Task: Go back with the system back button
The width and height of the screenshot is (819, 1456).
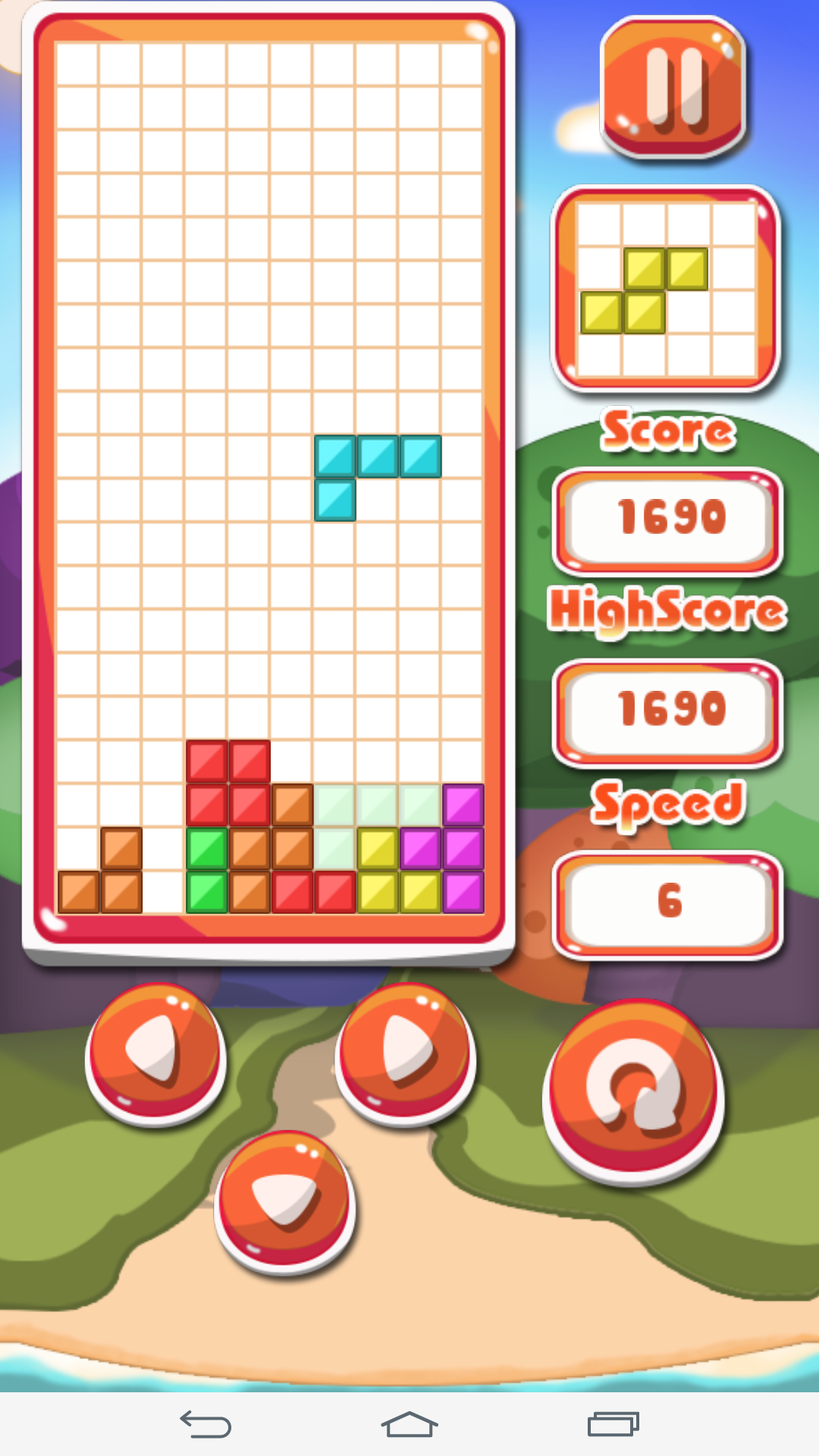Action: tap(205, 1424)
